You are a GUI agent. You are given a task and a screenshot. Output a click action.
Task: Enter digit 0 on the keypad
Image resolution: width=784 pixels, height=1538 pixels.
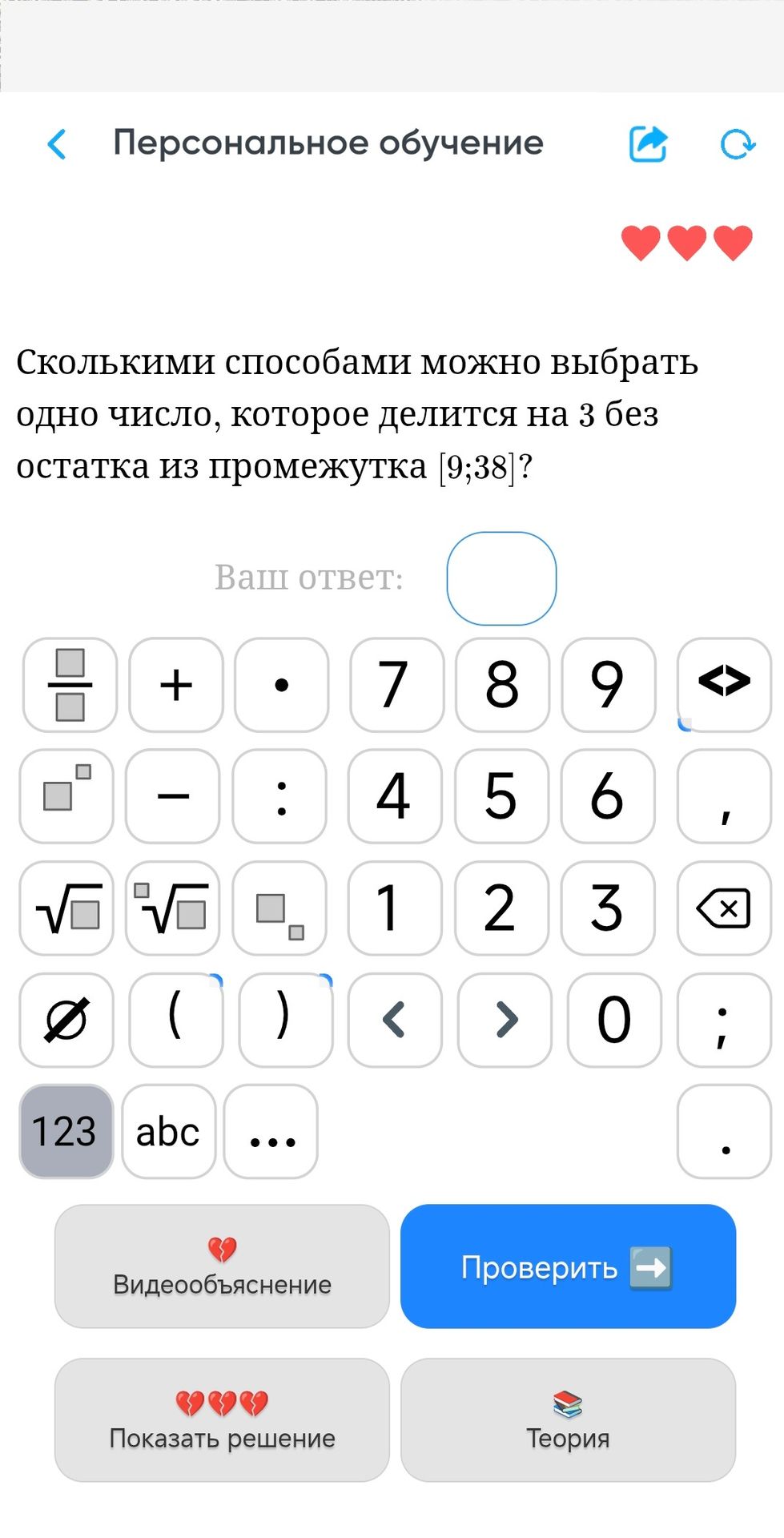click(x=614, y=1021)
